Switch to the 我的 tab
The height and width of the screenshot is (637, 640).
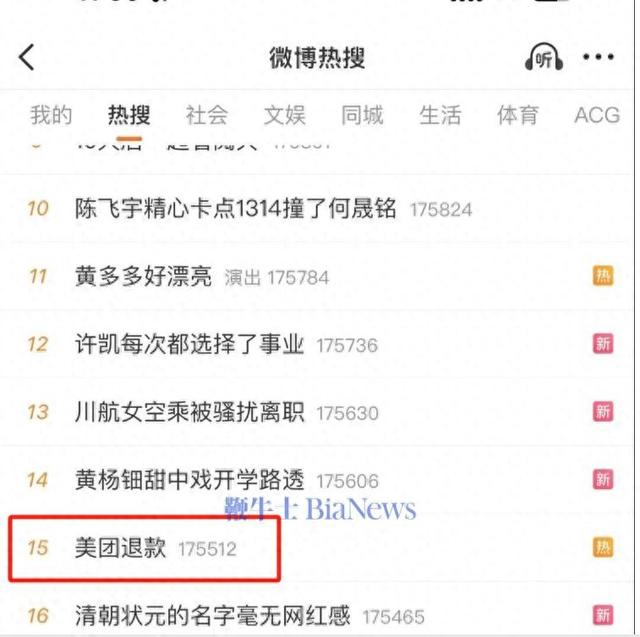click(51, 115)
